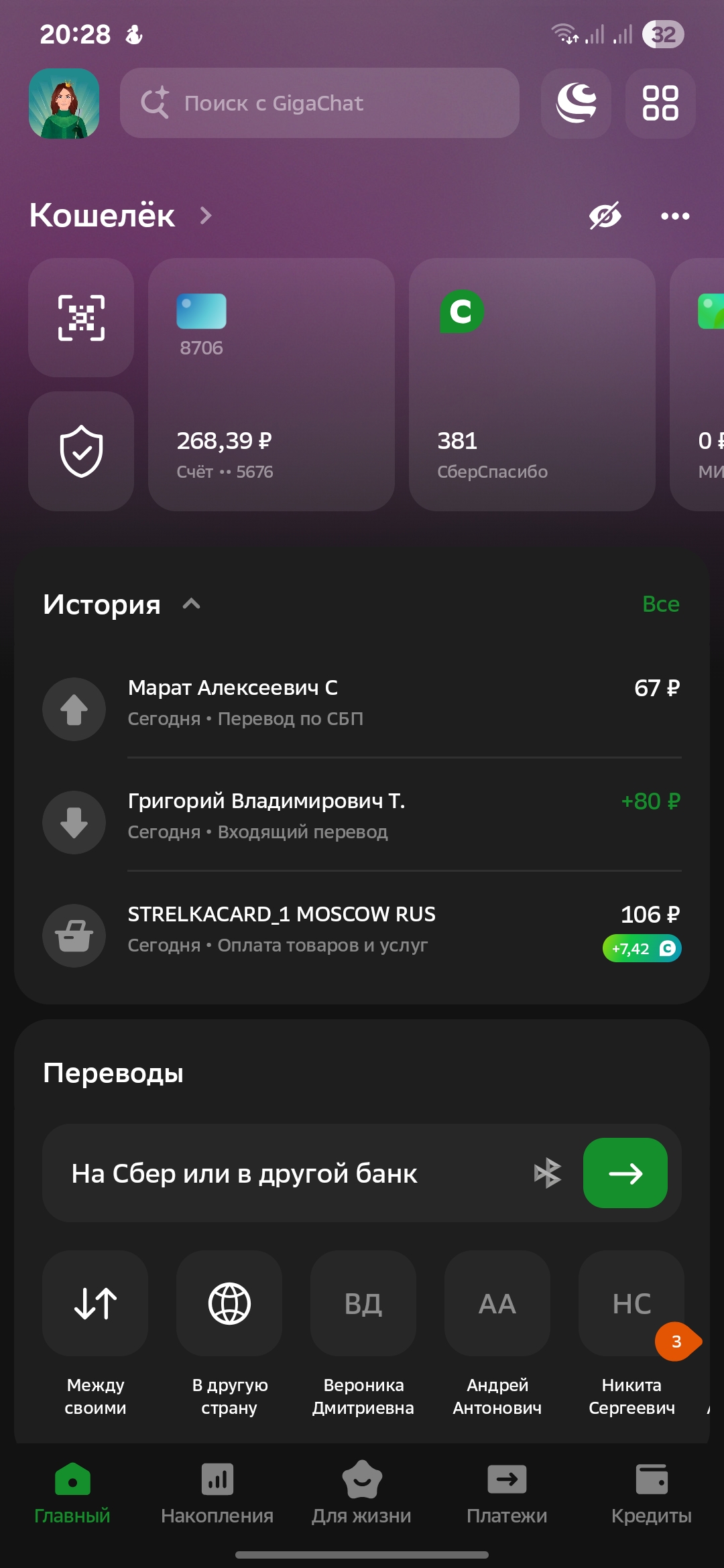The width and height of the screenshot is (724, 1568).
Task: Switch to the Платежи tab
Action: coord(507,1493)
